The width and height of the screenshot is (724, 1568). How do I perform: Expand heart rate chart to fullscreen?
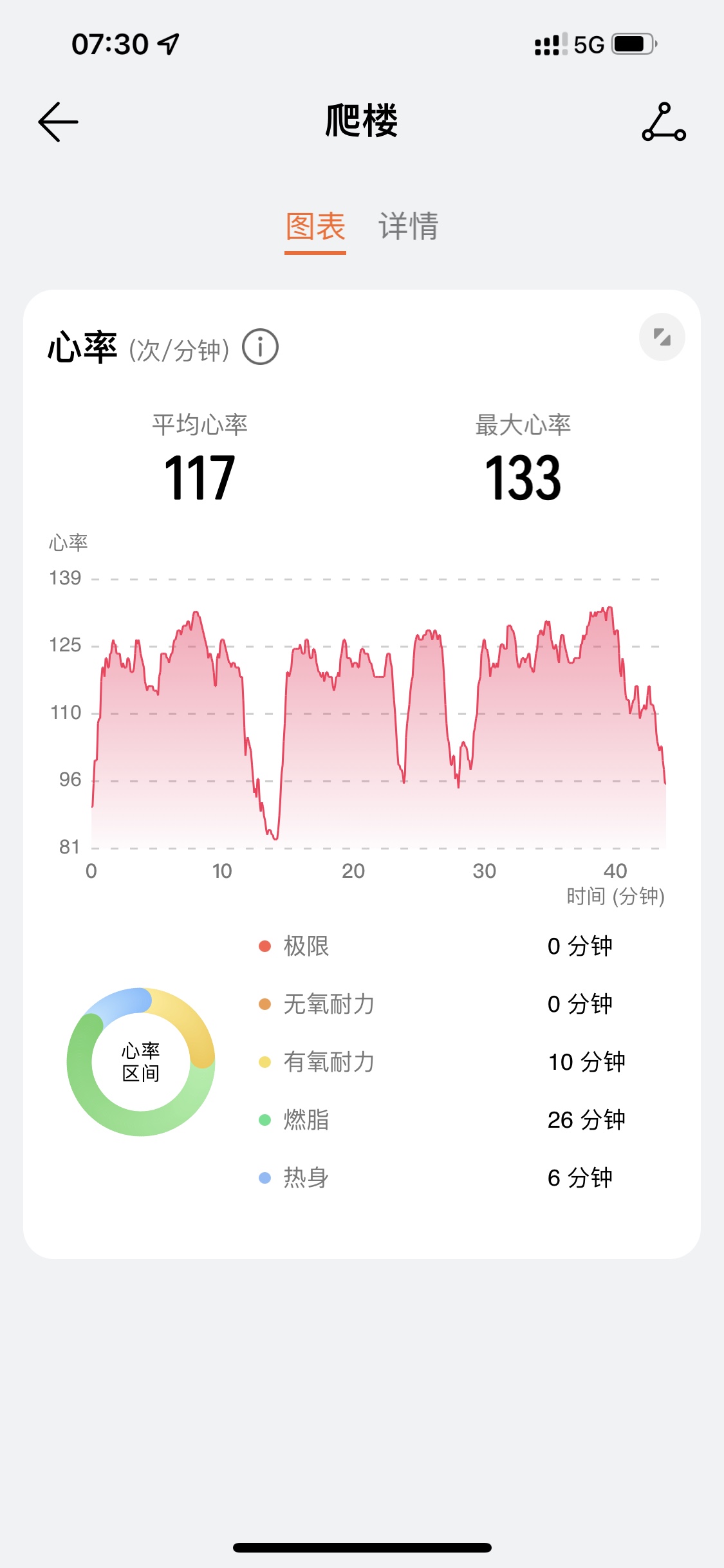pyautogui.click(x=662, y=337)
